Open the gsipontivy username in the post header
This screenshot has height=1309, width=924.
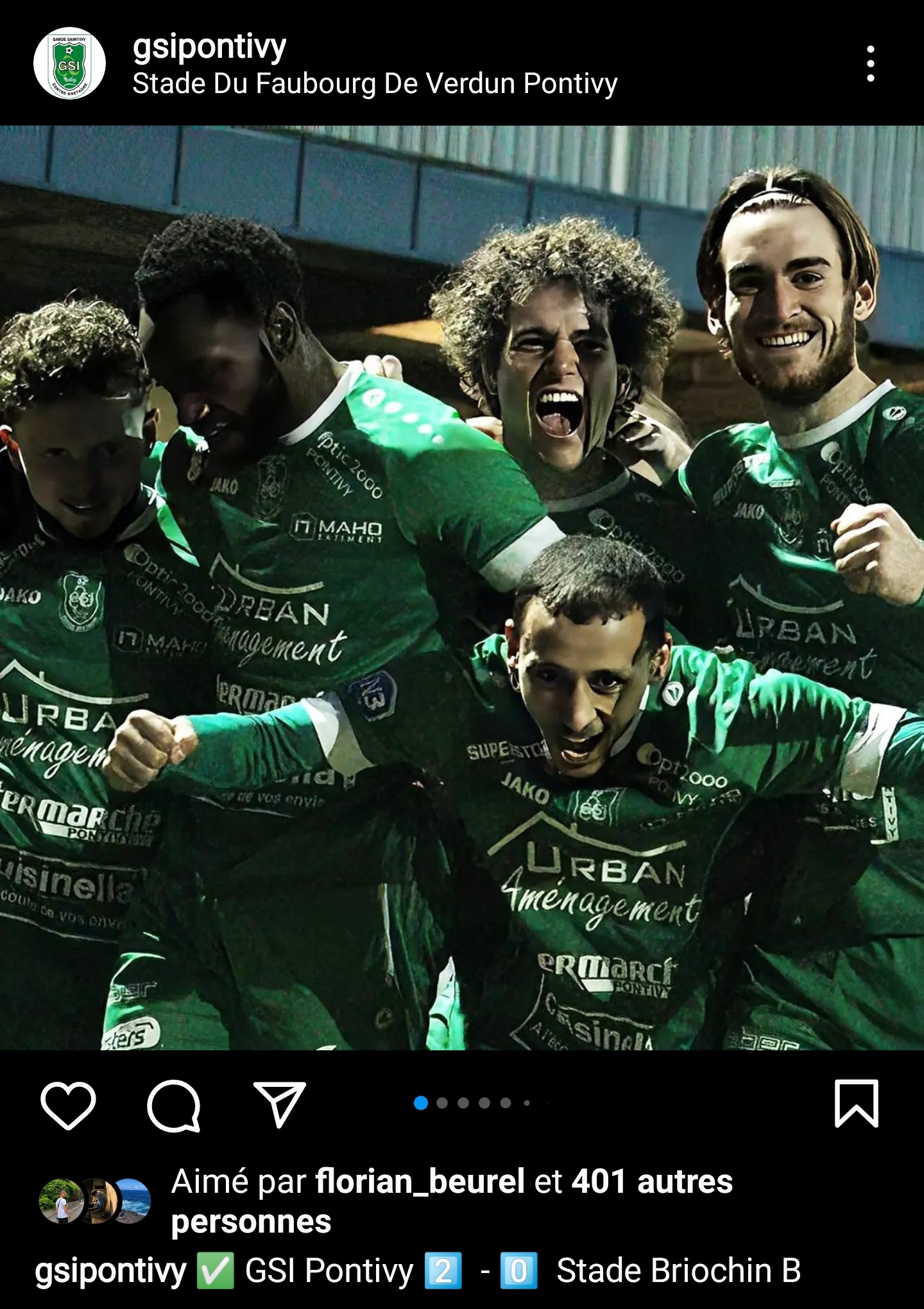pyautogui.click(x=209, y=46)
